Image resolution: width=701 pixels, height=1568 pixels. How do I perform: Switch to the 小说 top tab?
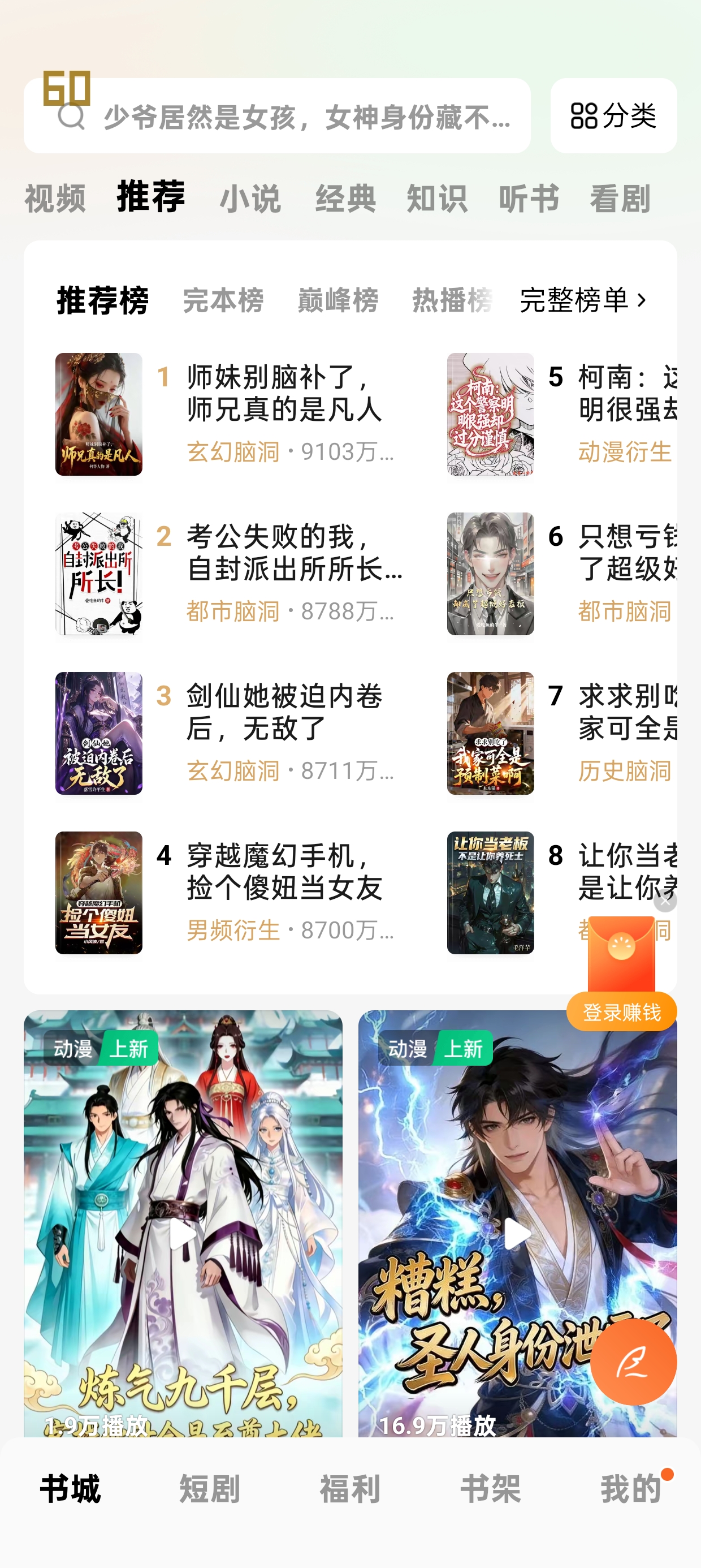coord(250,199)
